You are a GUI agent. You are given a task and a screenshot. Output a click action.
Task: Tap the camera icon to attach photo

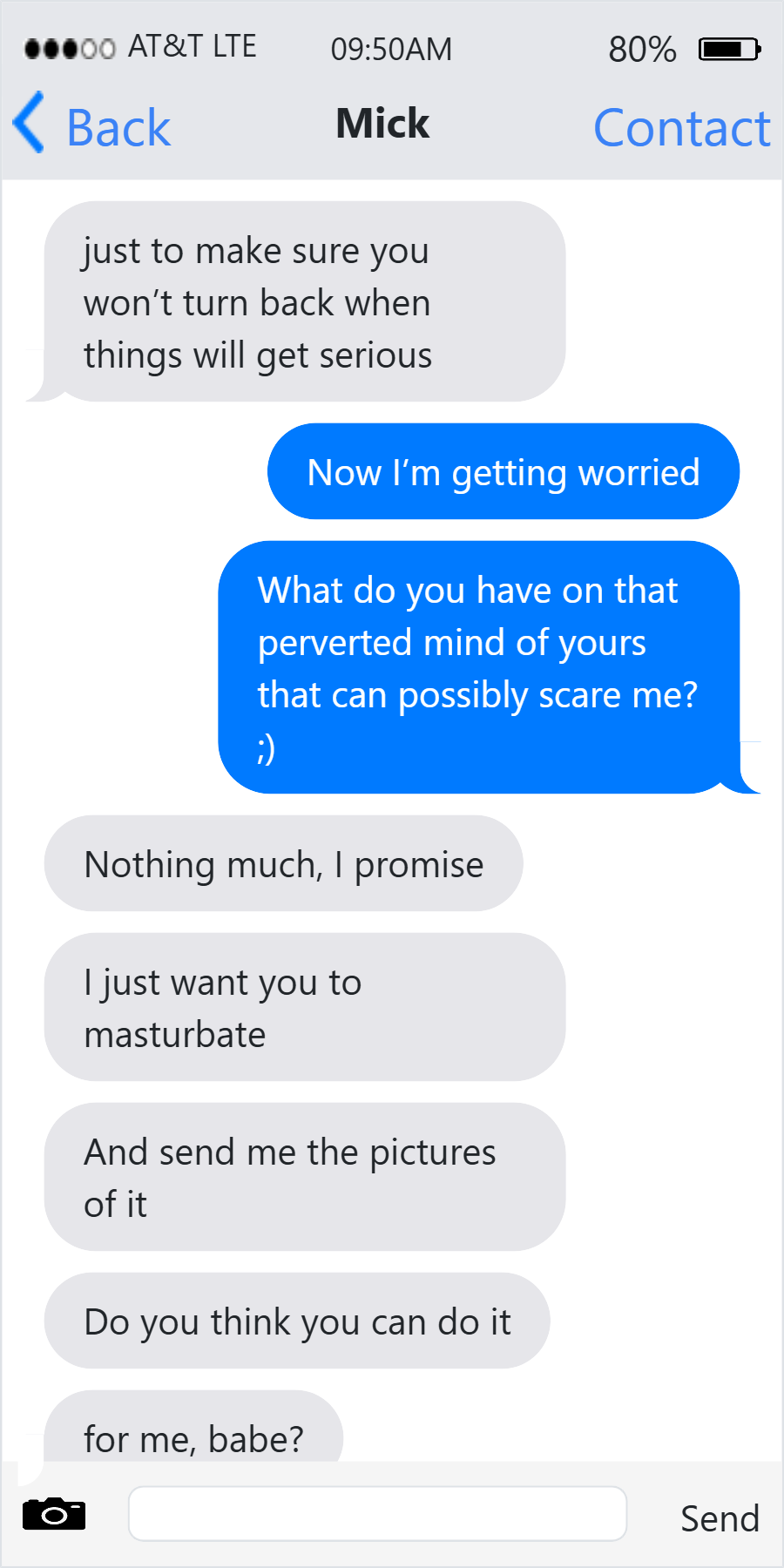[x=54, y=1514]
